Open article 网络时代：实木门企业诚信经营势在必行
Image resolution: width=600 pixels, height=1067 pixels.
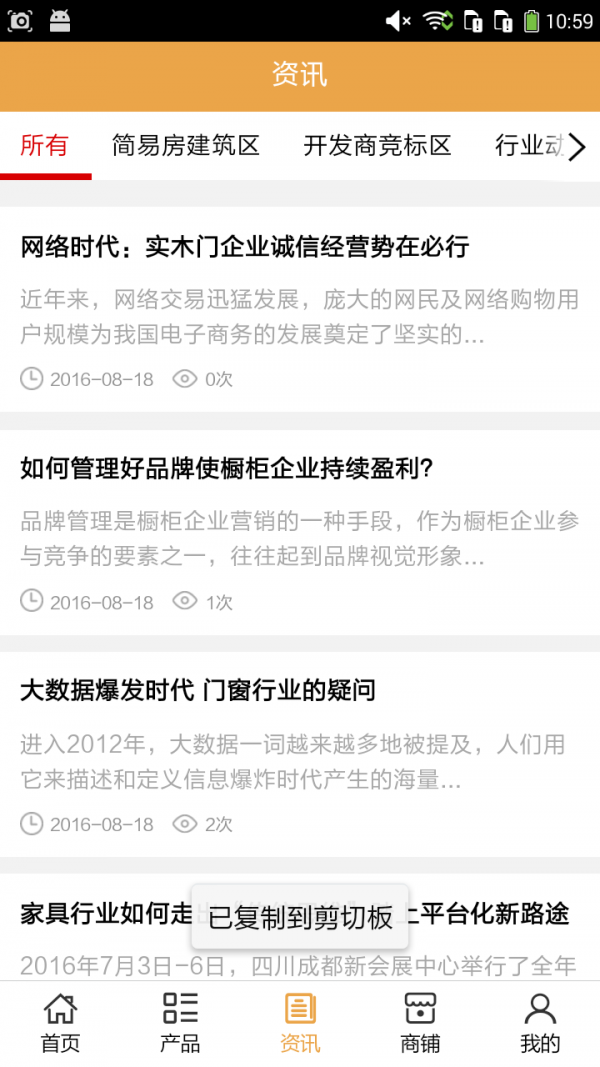click(x=244, y=247)
